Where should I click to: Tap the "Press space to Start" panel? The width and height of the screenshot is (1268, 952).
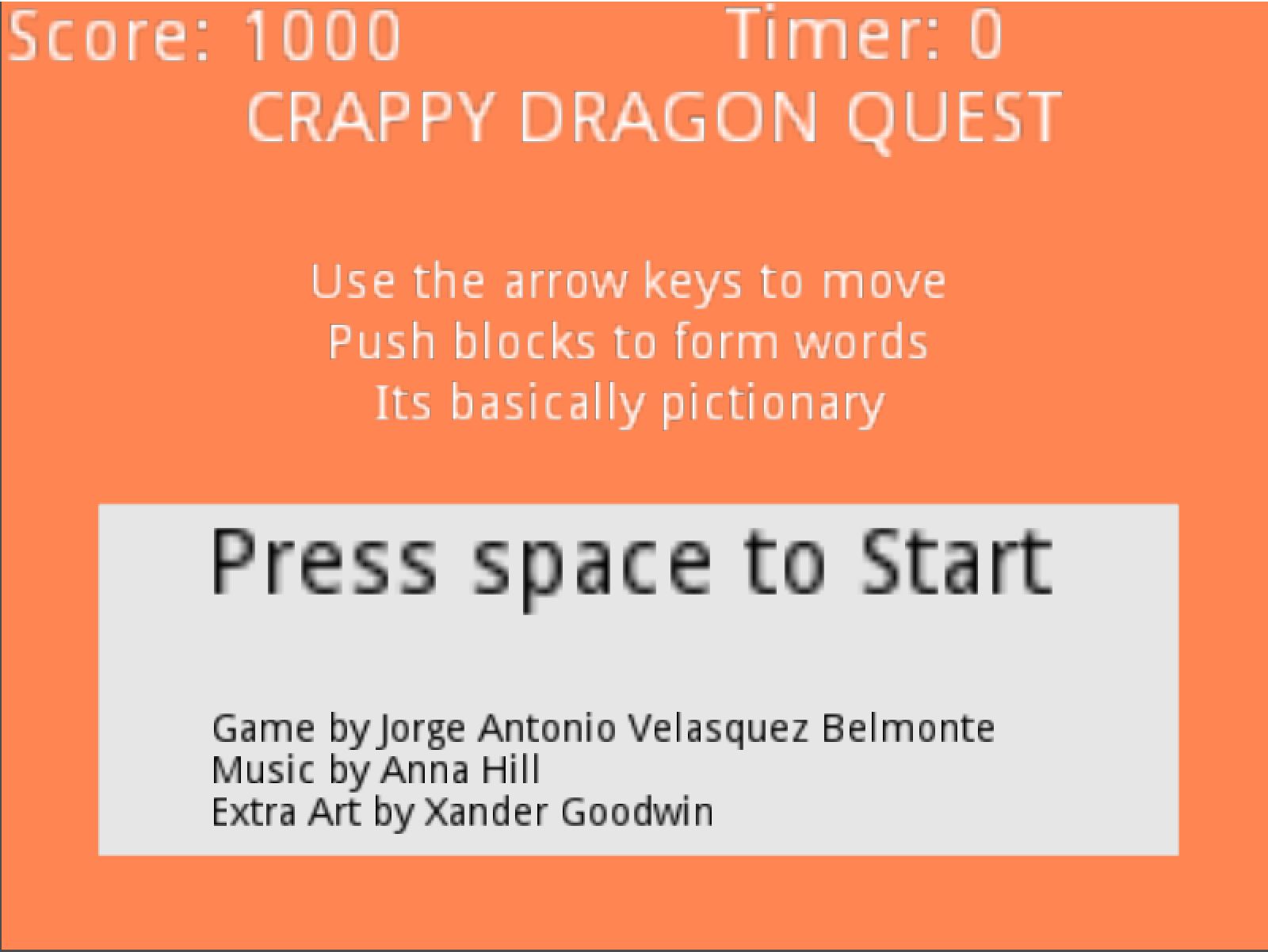pos(638,679)
